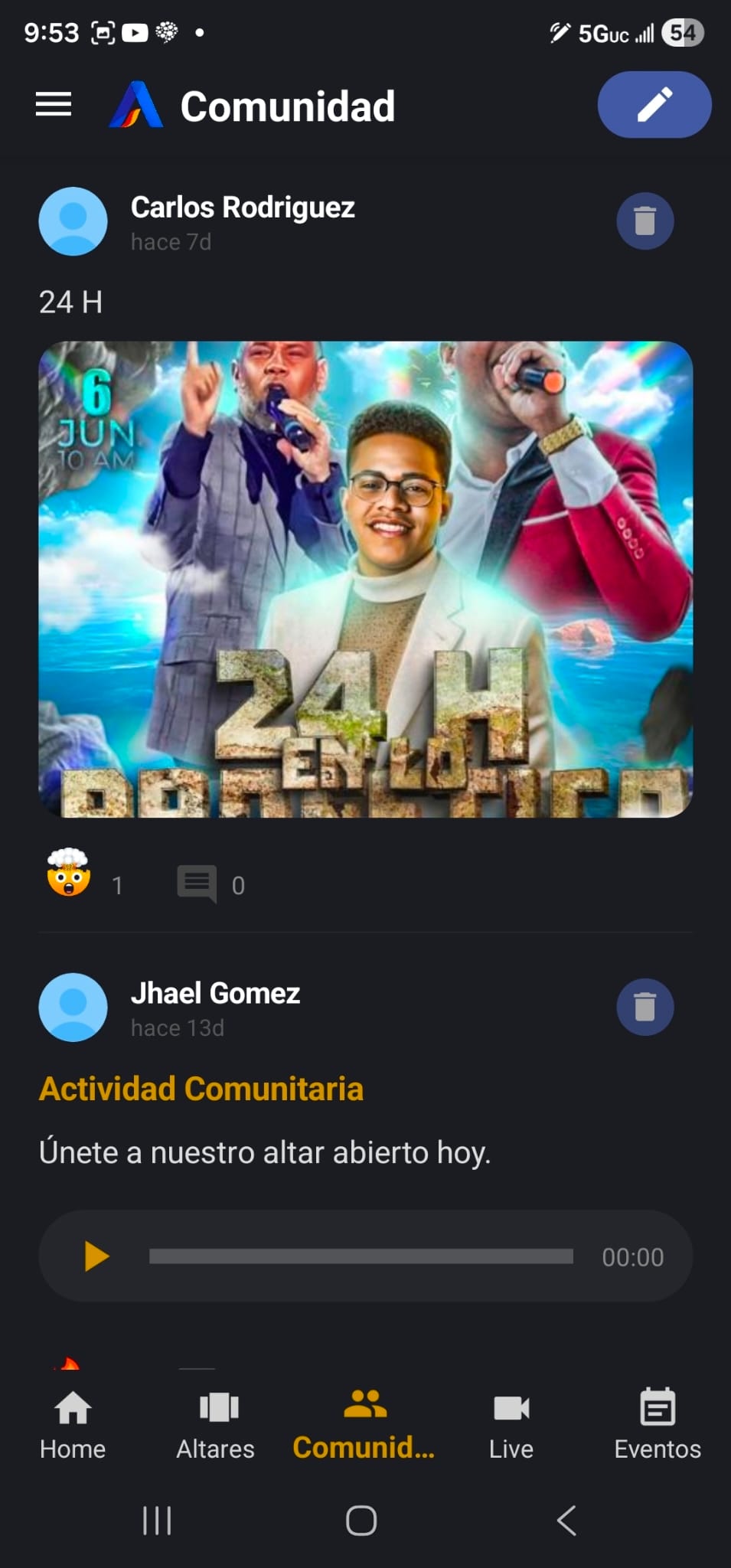Play the audio in Jhael Gomez's post

point(96,1256)
